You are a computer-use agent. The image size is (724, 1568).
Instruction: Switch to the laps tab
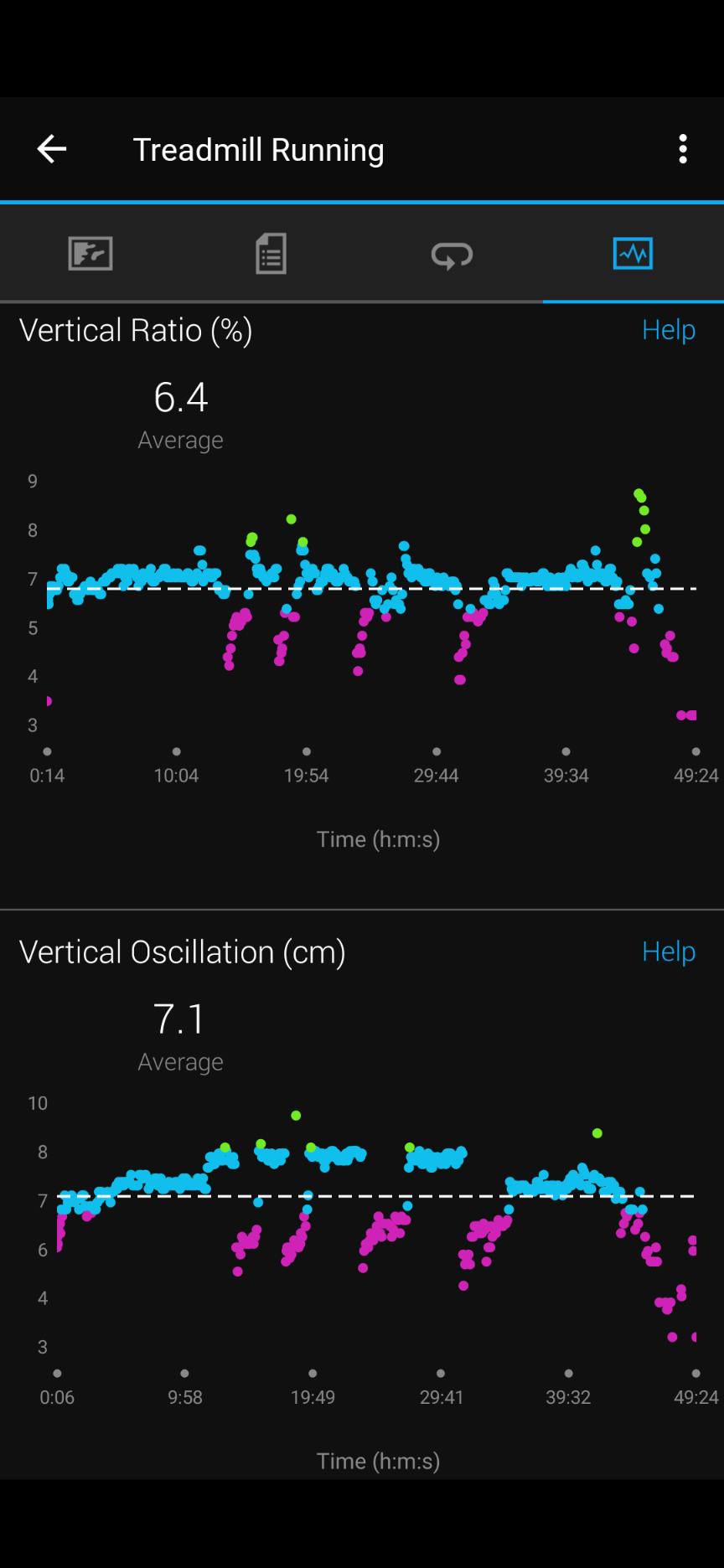(452, 253)
